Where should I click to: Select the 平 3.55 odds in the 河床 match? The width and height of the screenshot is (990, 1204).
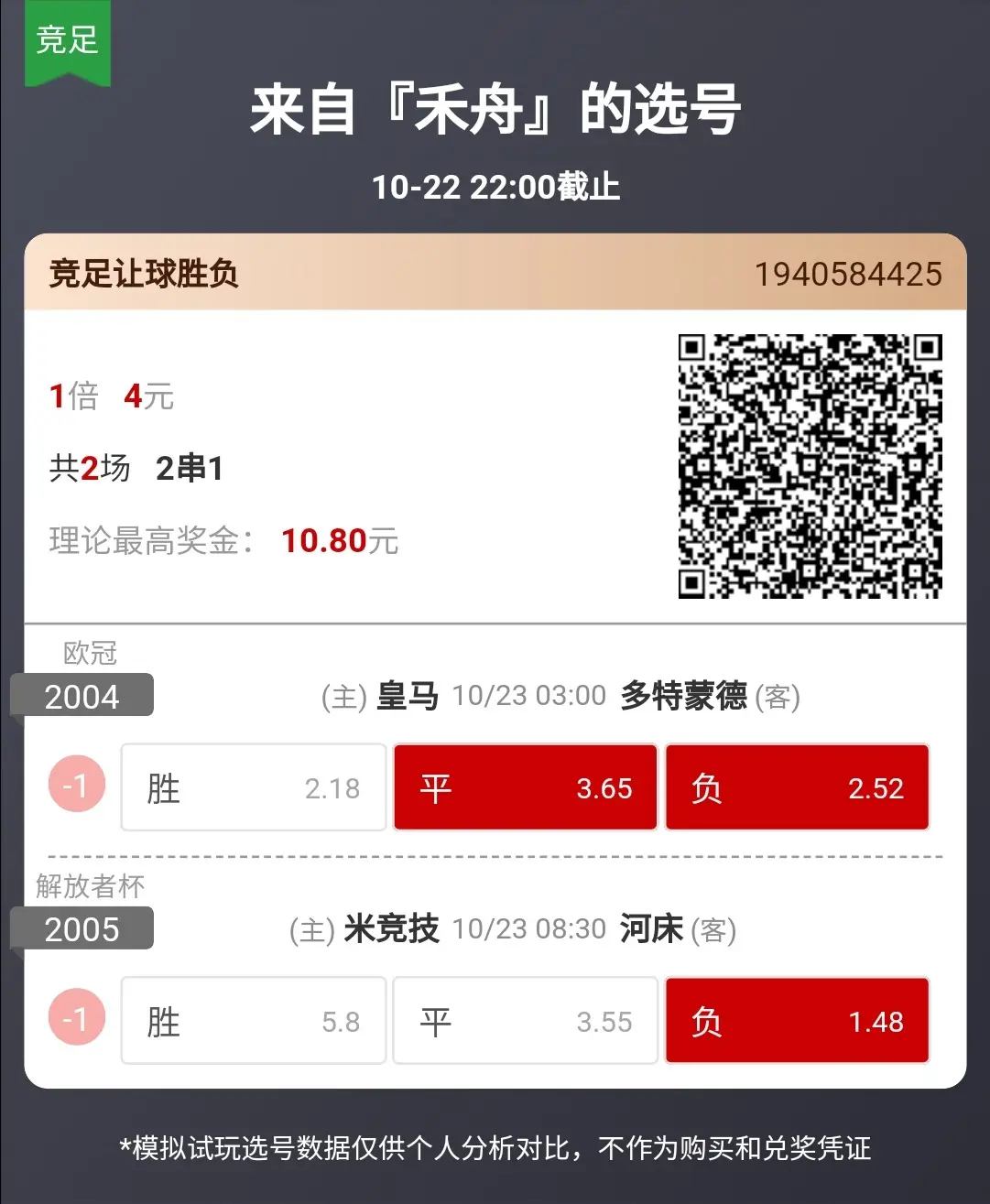tap(525, 1020)
